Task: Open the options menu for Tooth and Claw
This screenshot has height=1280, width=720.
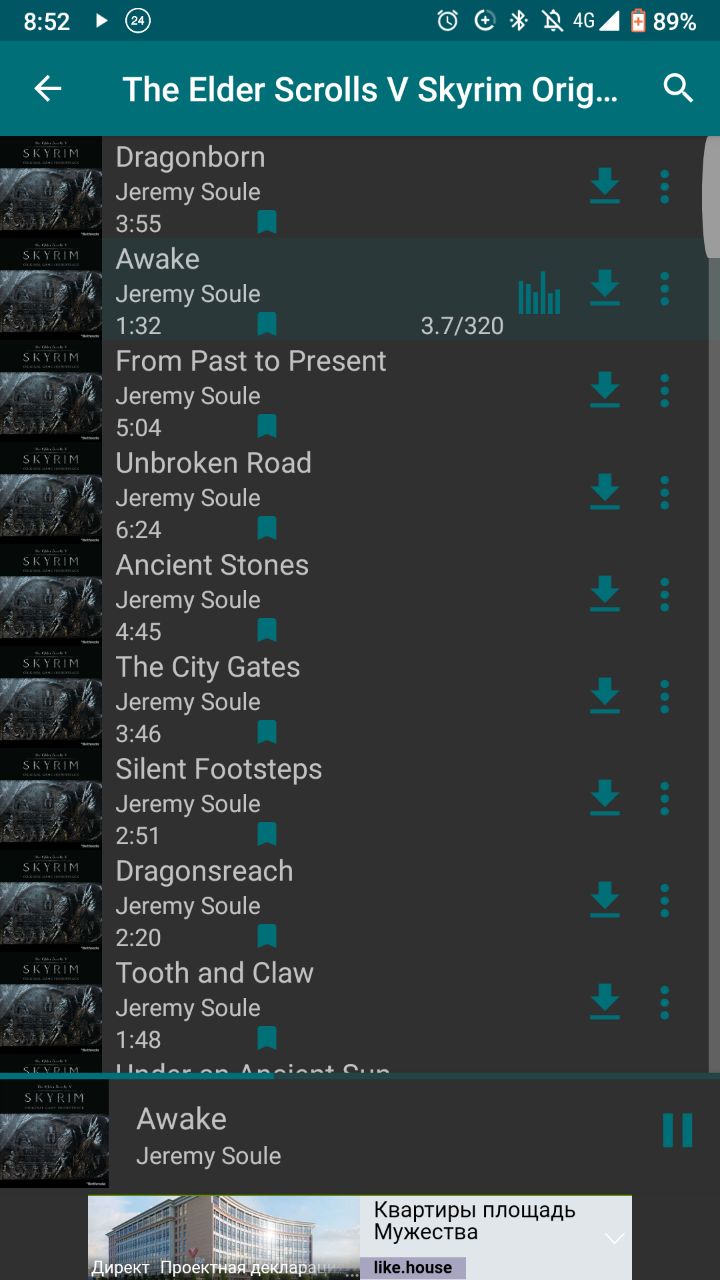Action: (x=665, y=1003)
